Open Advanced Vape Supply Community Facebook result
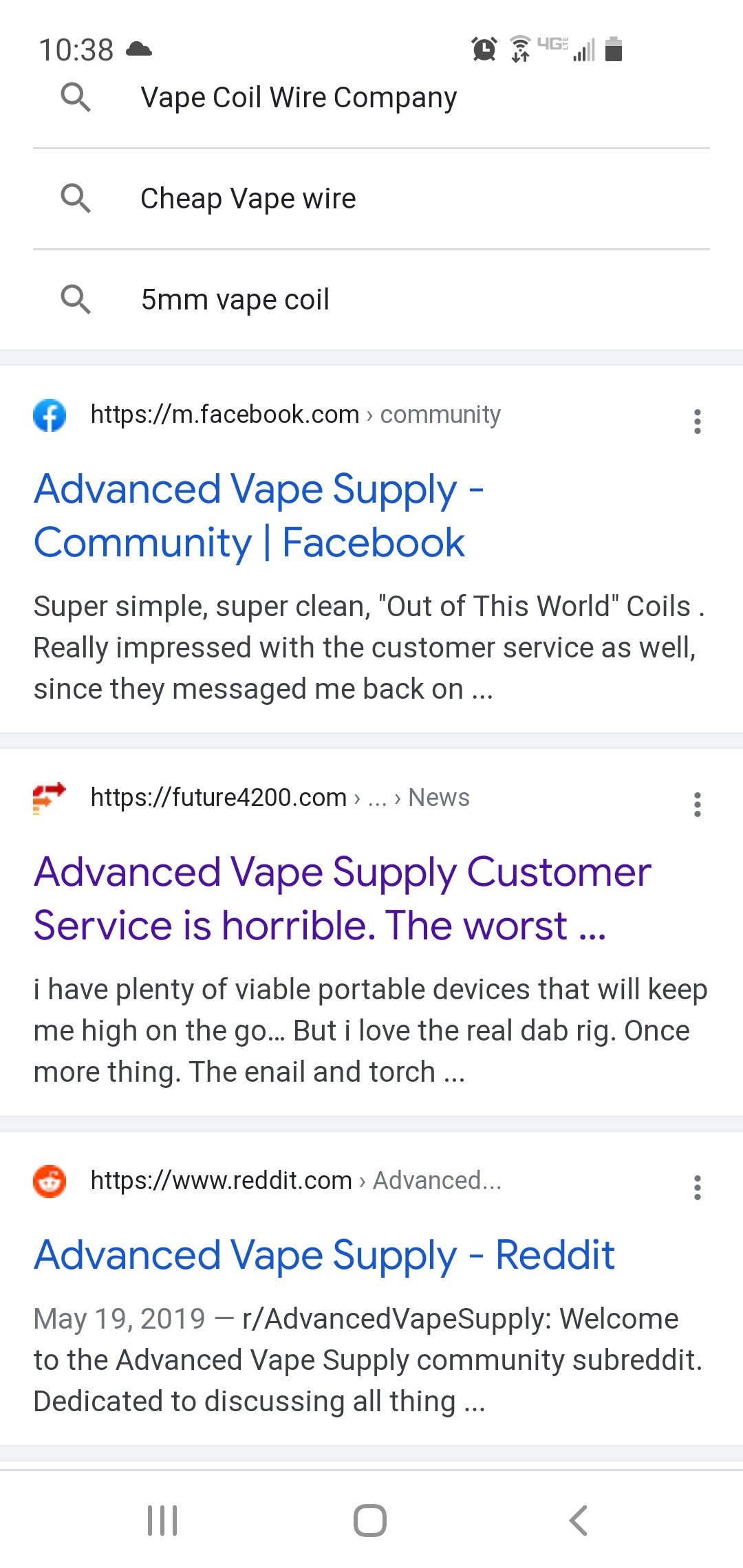Image resolution: width=743 pixels, height=1568 pixels. coord(259,516)
